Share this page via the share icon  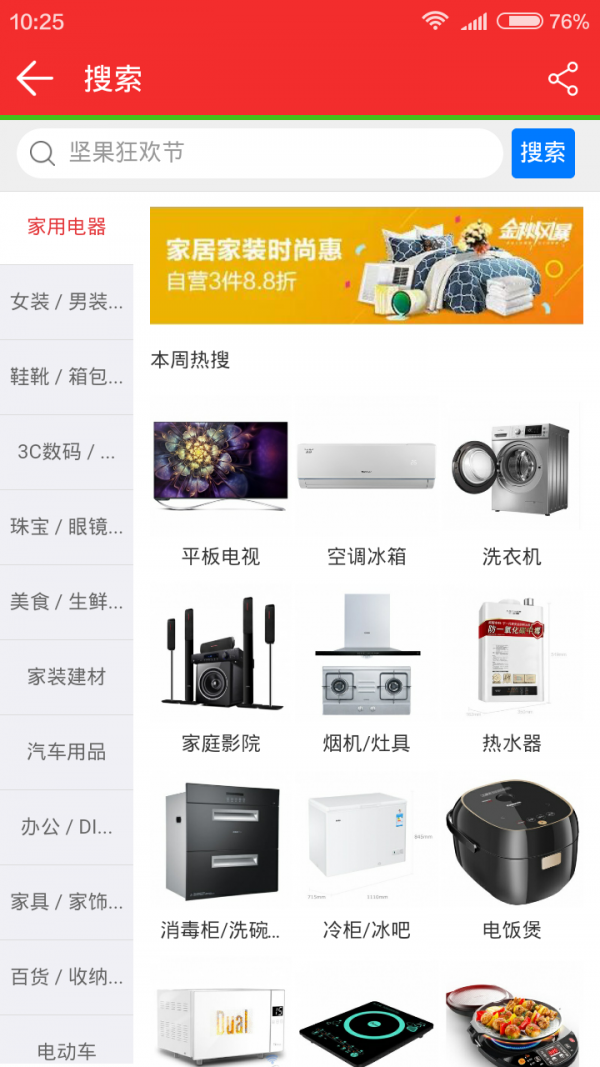pos(563,79)
